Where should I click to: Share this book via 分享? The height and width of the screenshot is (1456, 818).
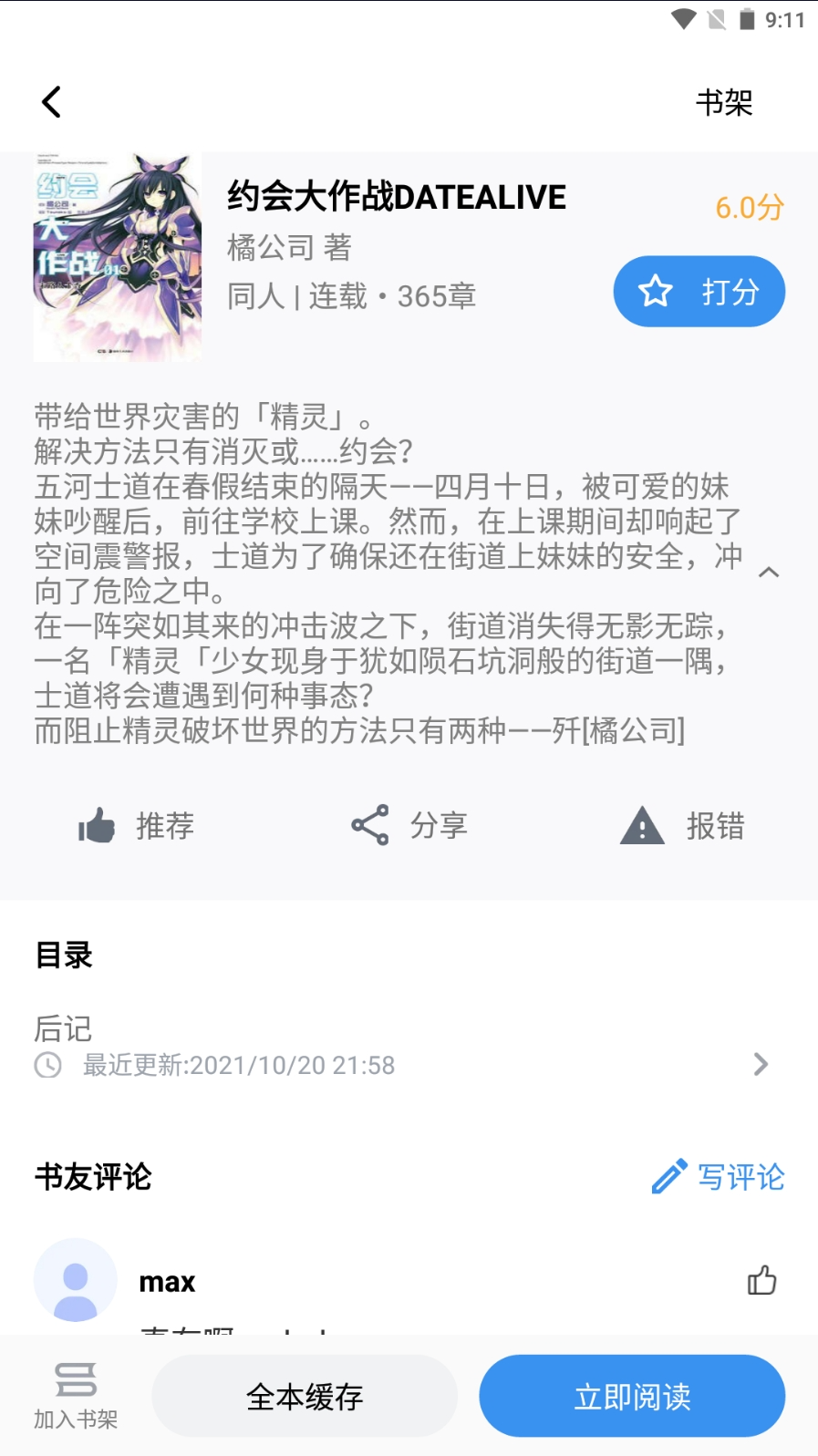409,826
